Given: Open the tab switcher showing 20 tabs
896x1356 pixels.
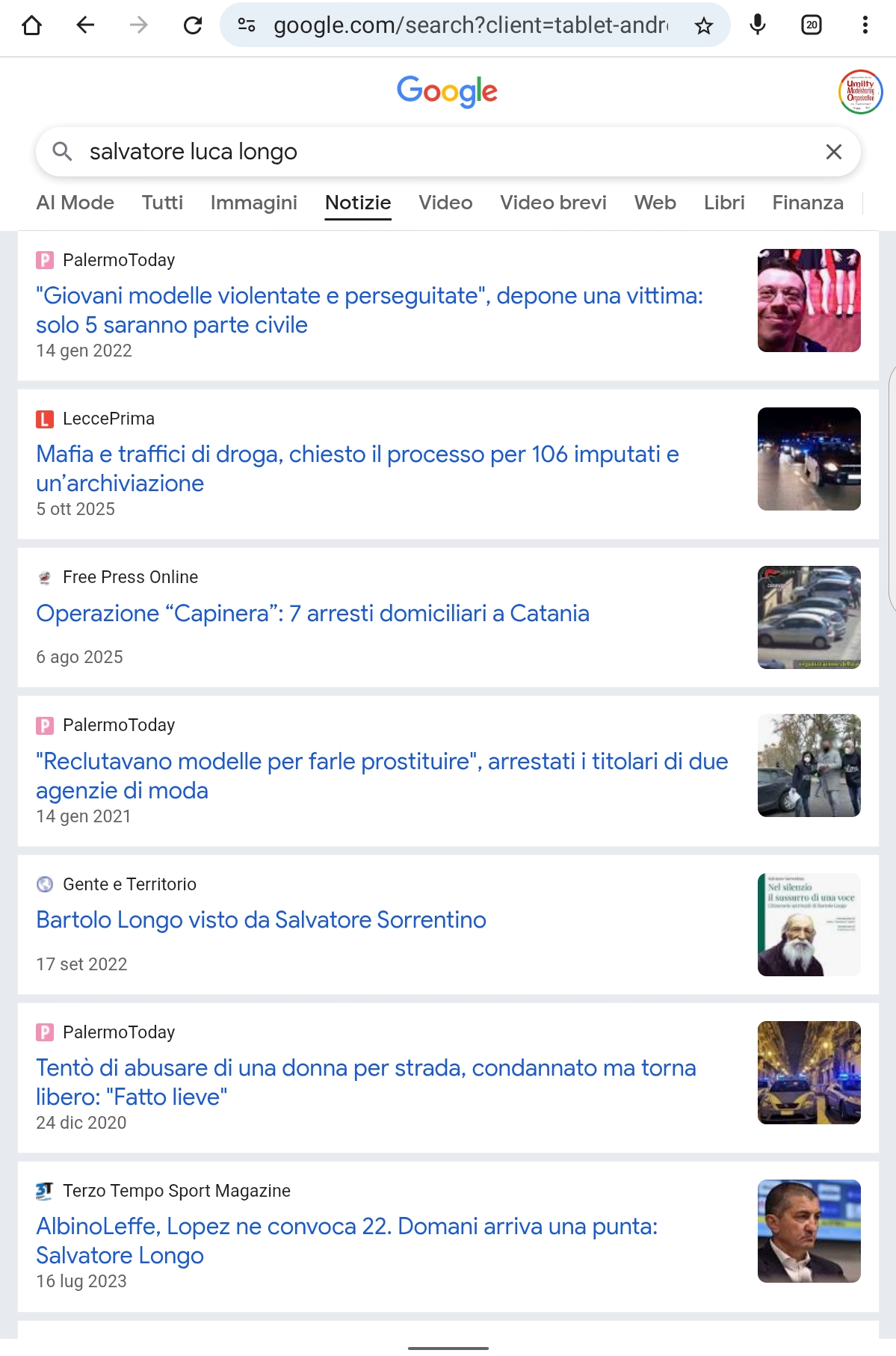Looking at the screenshot, I should 811,25.
